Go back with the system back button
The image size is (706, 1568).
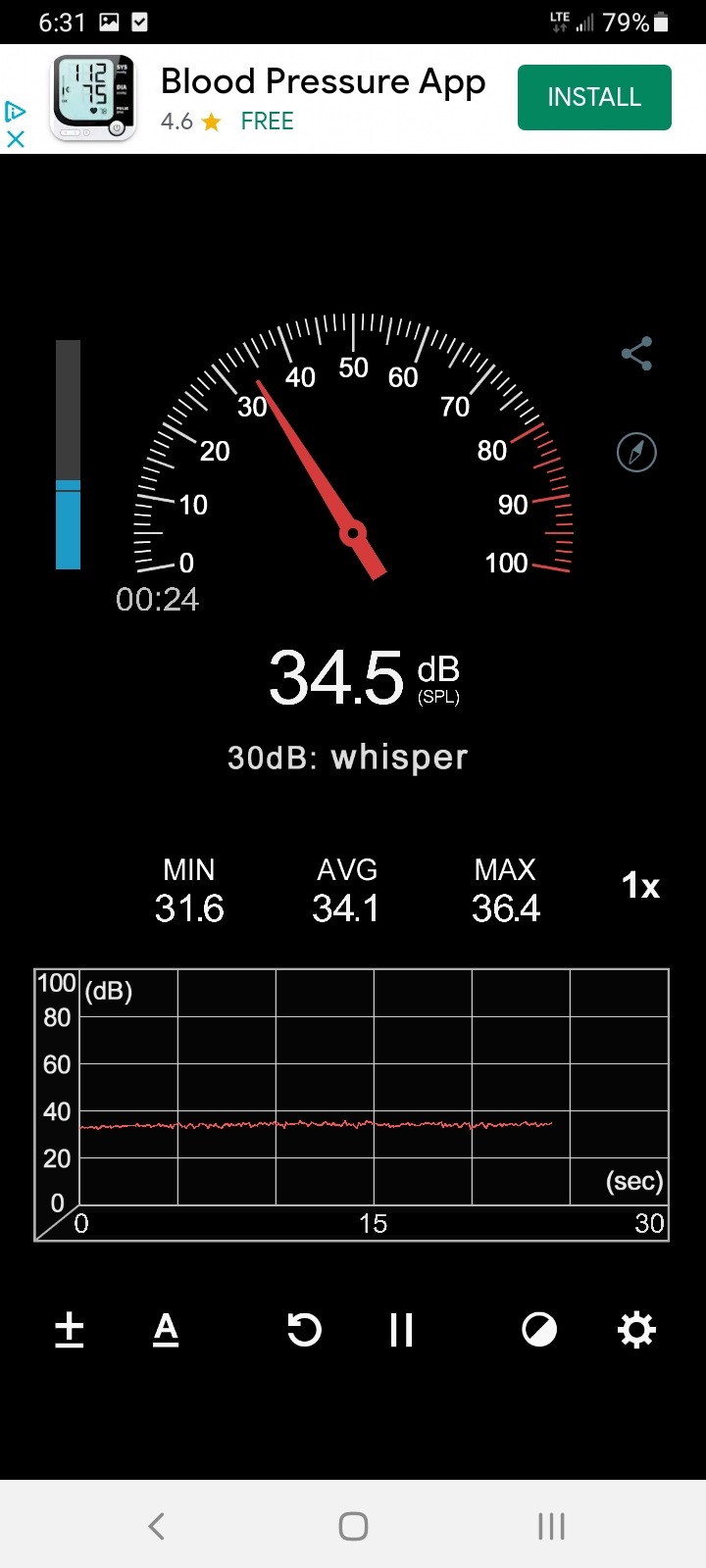pos(156,1526)
